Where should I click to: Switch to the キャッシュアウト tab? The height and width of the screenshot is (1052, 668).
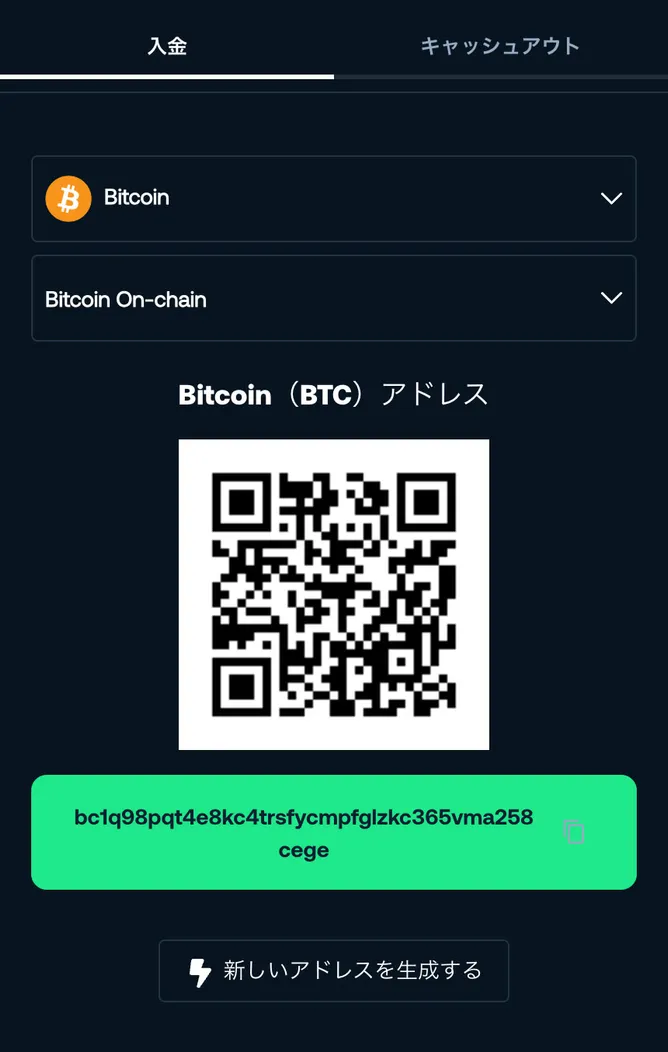[500, 46]
